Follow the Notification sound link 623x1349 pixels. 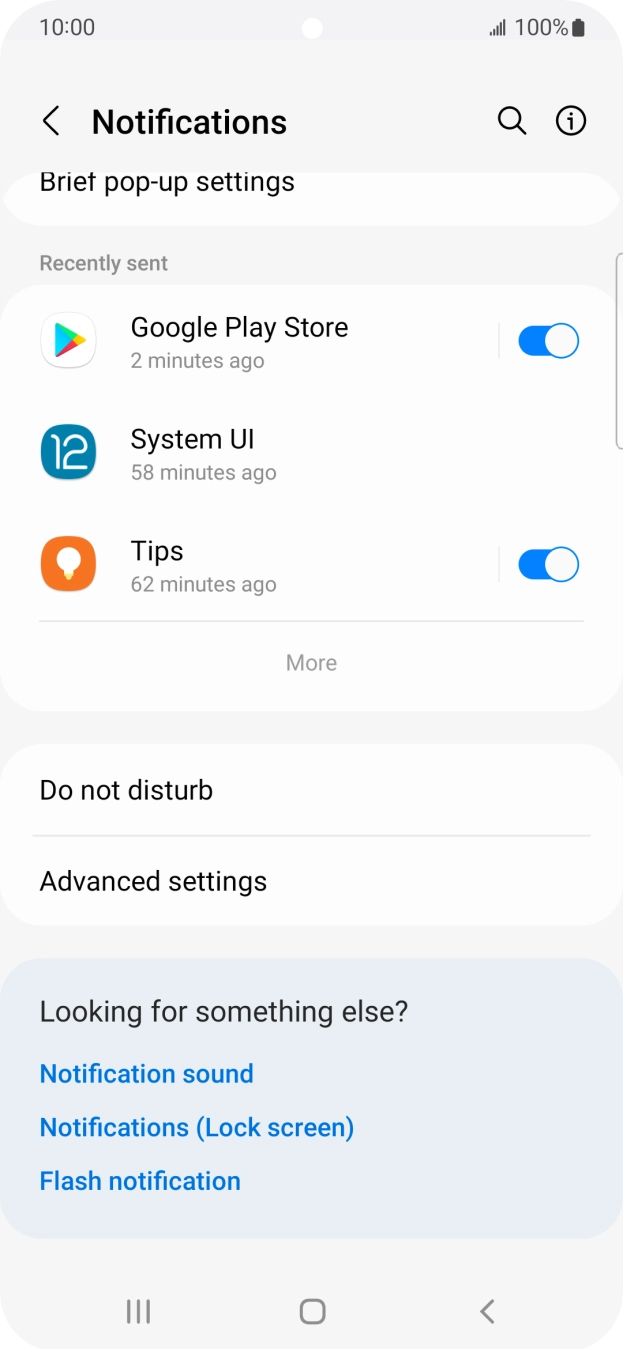(147, 1074)
